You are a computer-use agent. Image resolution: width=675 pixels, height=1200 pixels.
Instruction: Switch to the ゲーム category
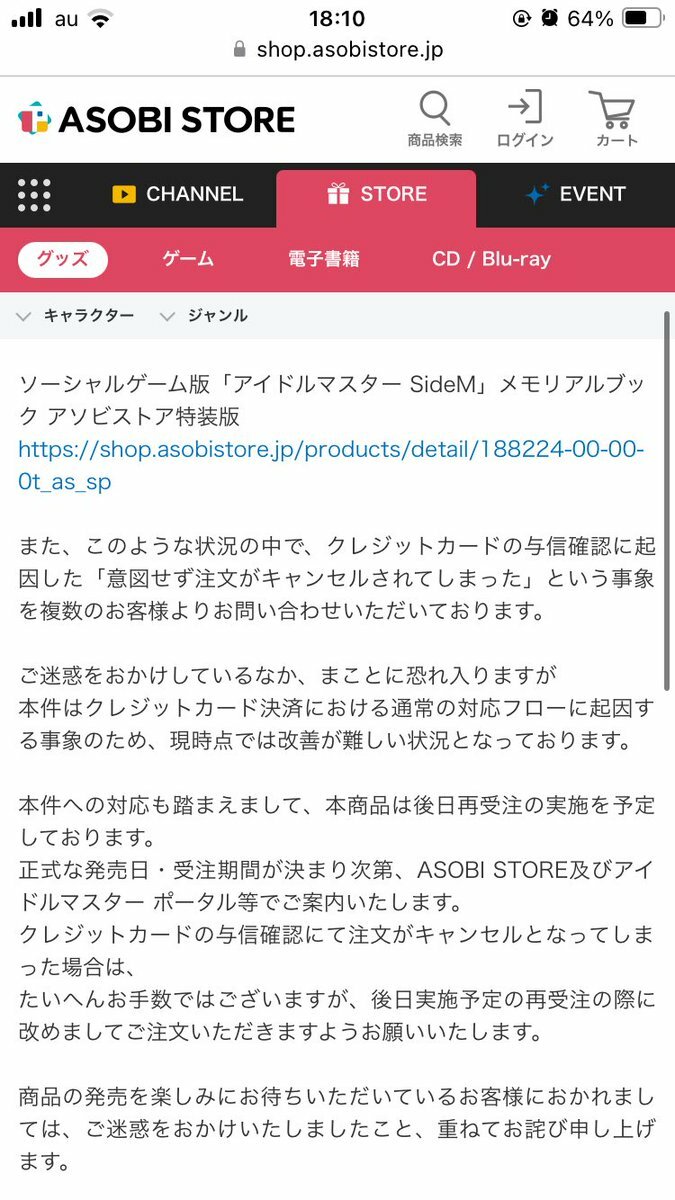click(x=188, y=259)
